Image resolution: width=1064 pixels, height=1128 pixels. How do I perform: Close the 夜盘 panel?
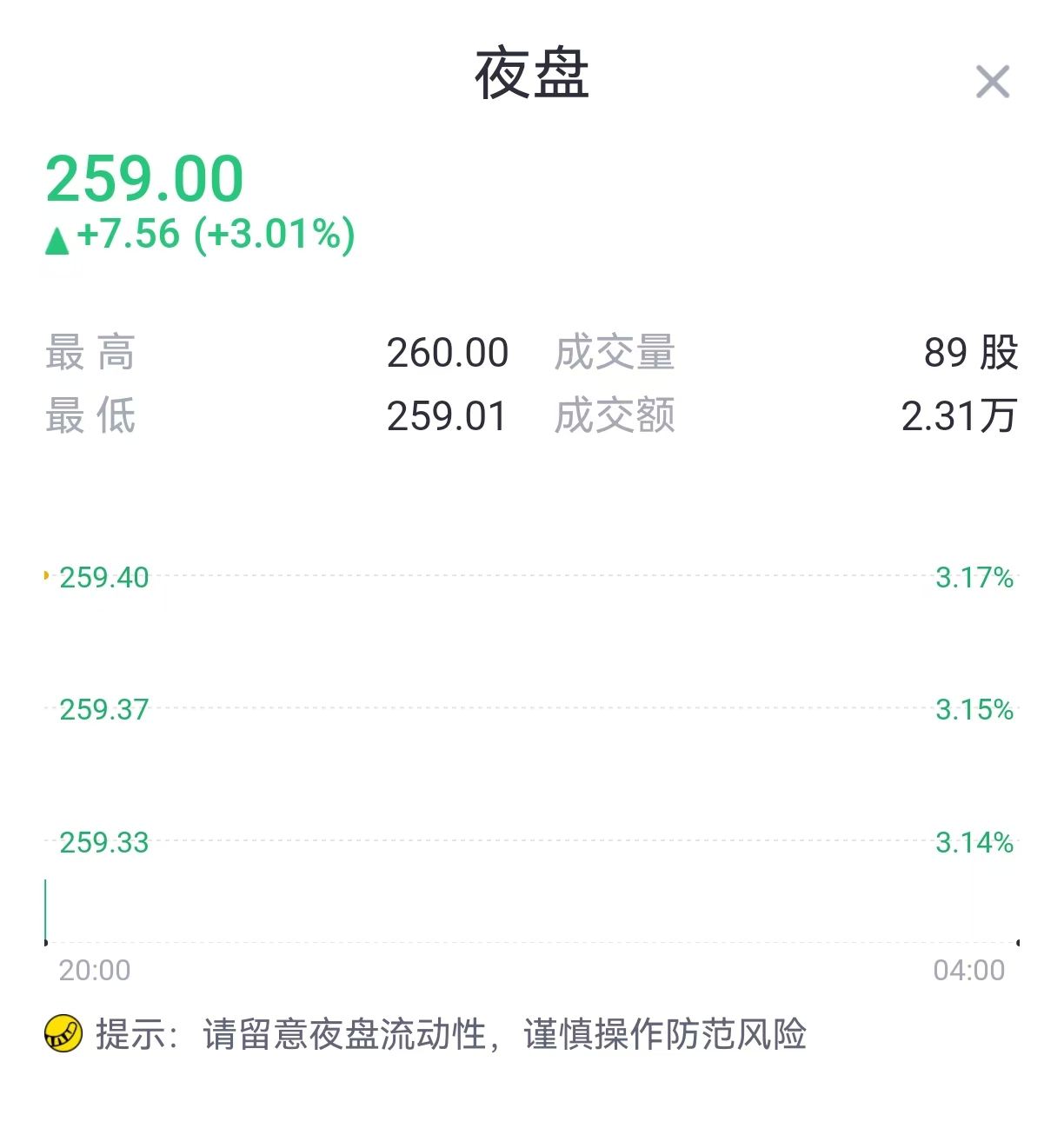click(992, 82)
